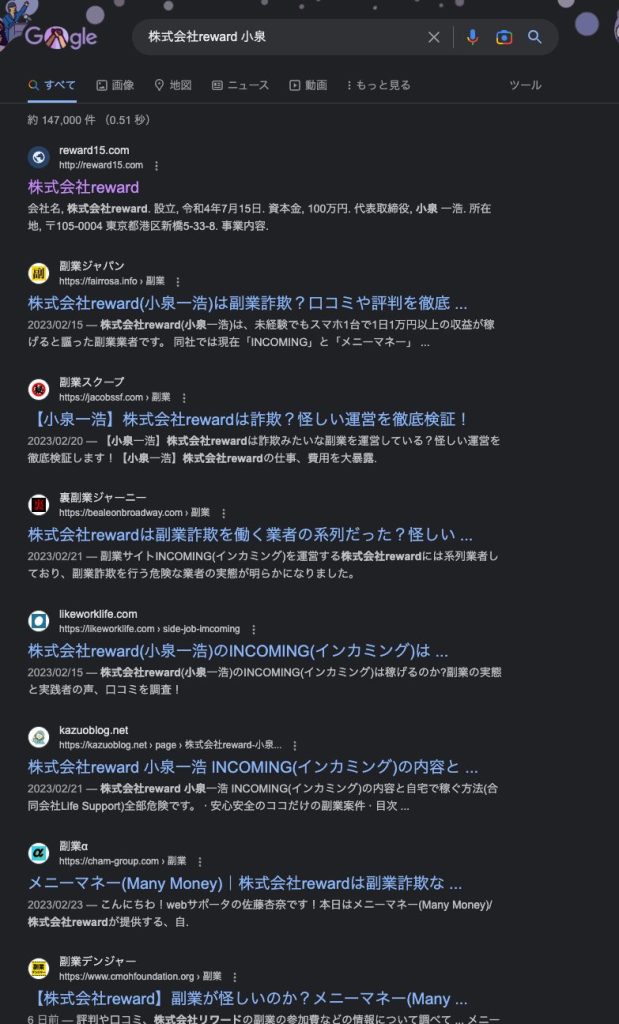
Task: Open the kazuoblog.net search result
Action: [x=252, y=767]
